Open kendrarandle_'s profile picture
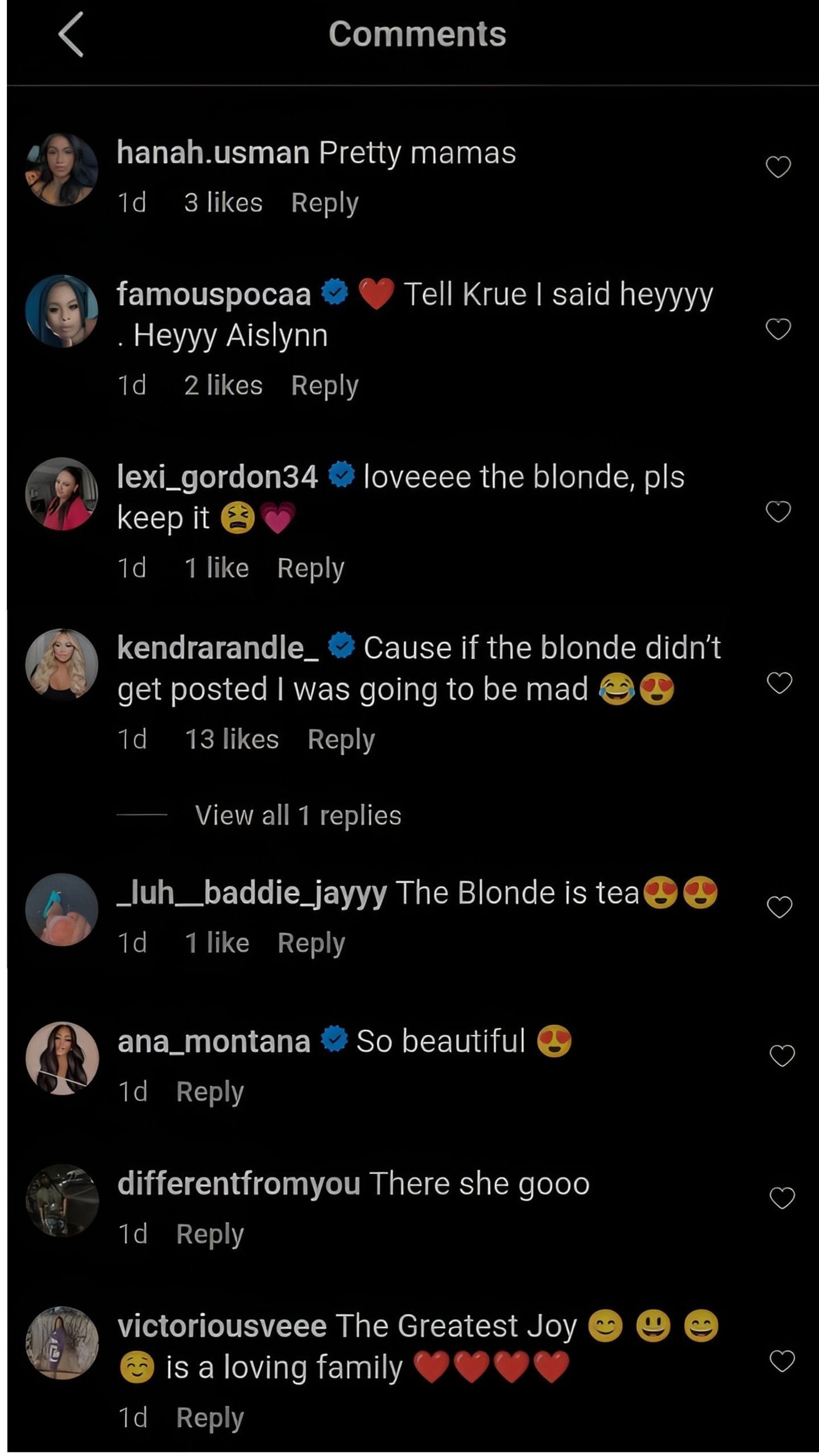This screenshot has height=1456, width=819. pos(62,665)
